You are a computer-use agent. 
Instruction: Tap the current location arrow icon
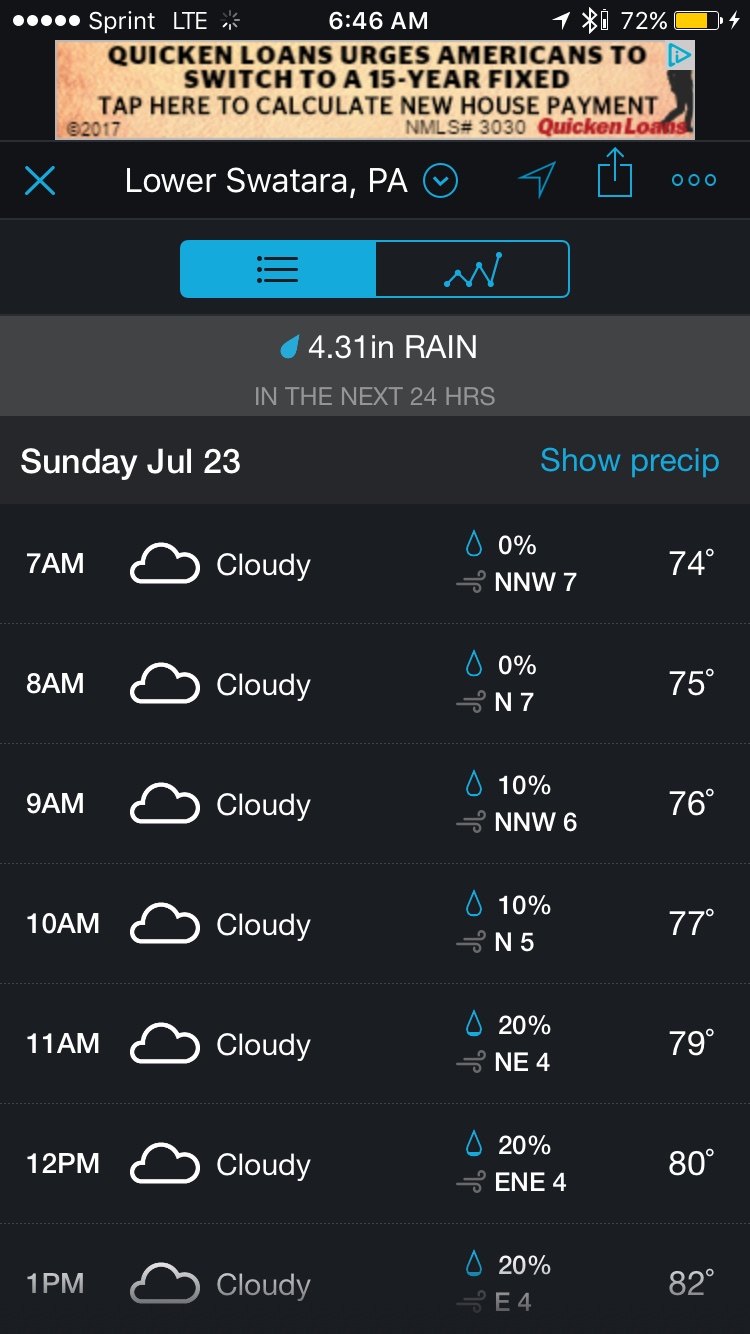coord(537,180)
